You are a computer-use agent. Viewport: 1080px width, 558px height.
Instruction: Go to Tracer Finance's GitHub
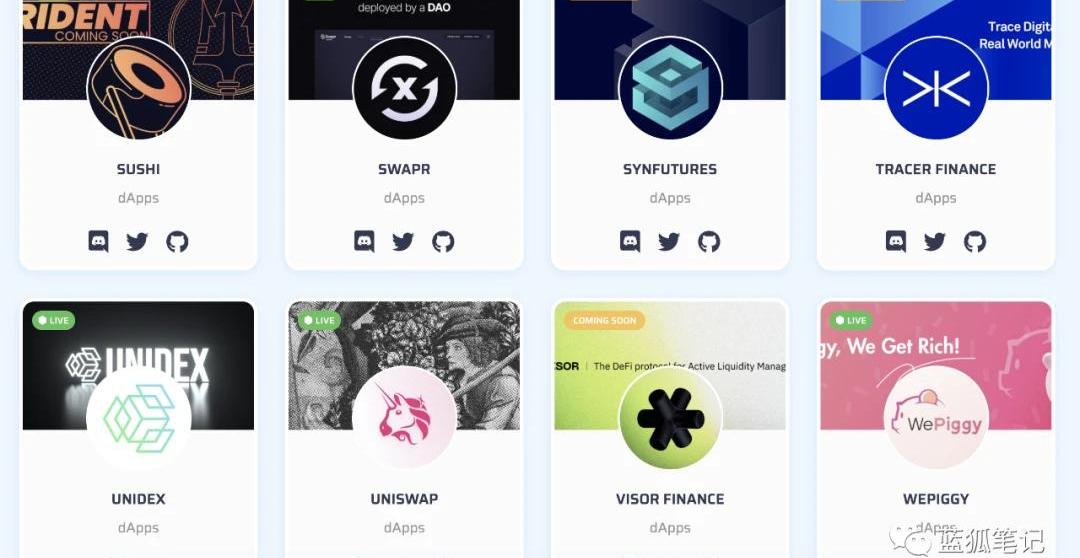975,241
